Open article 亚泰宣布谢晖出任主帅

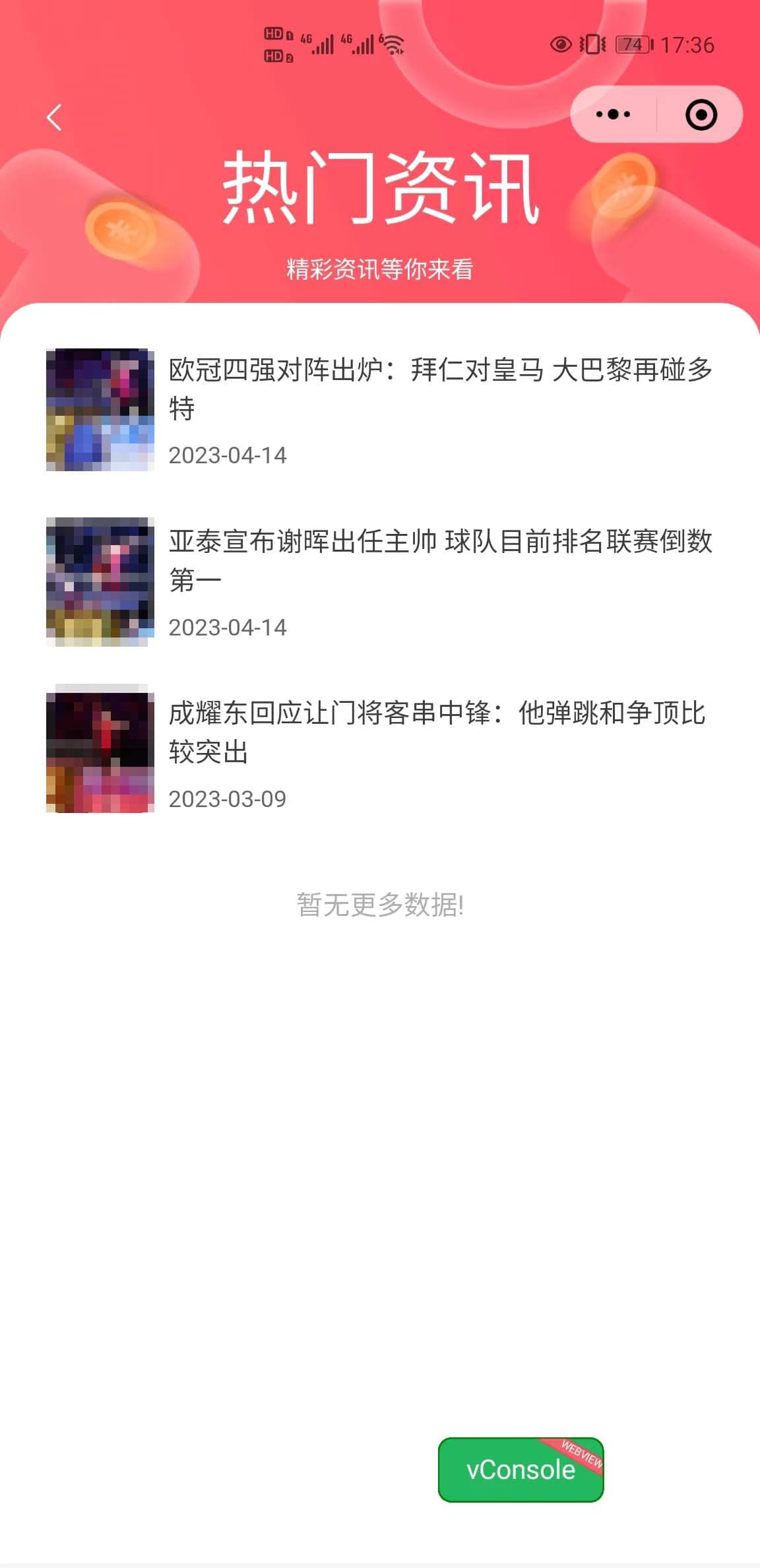439,560
